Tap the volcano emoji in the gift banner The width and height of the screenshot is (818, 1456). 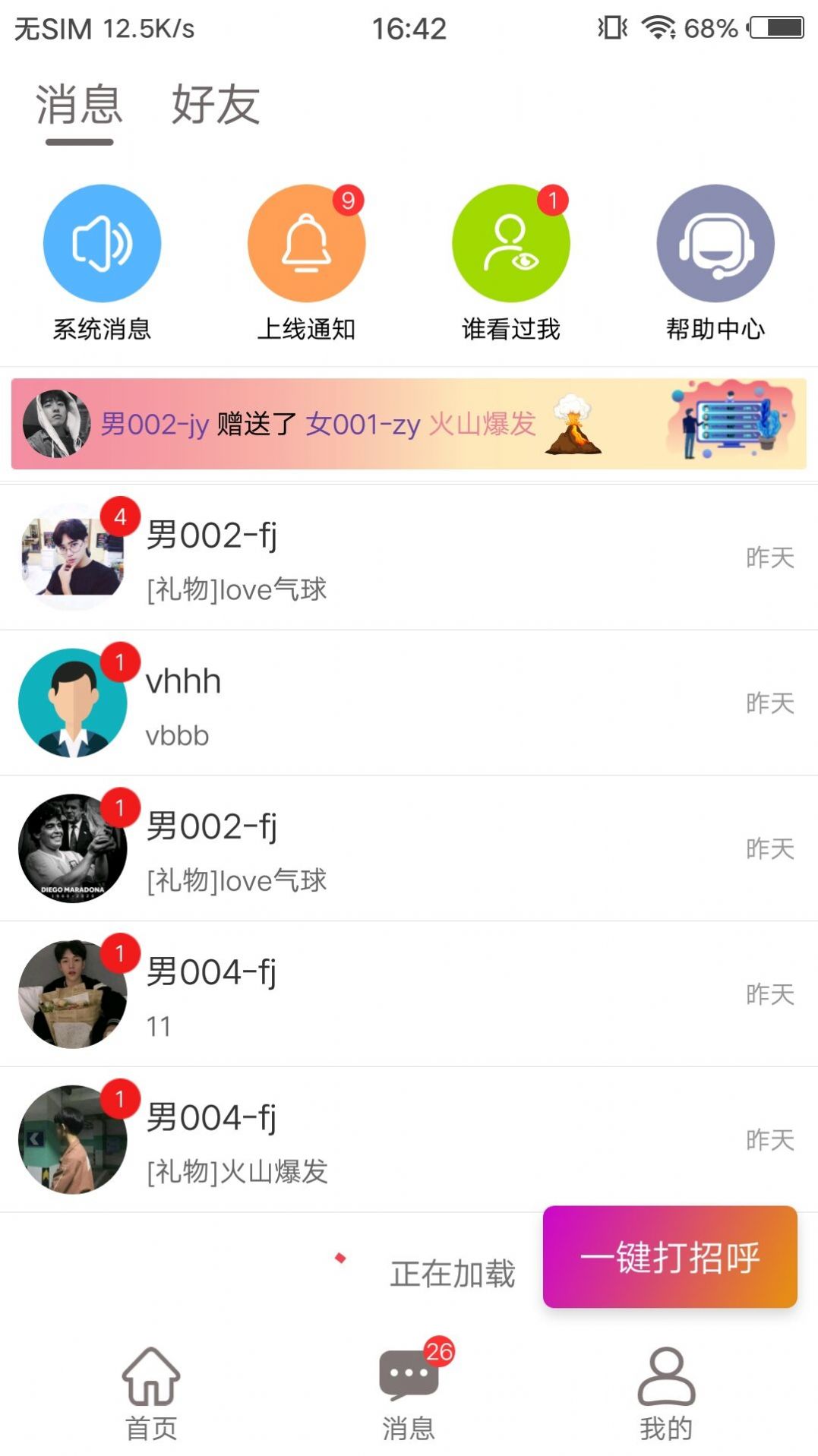pos(574,425)
